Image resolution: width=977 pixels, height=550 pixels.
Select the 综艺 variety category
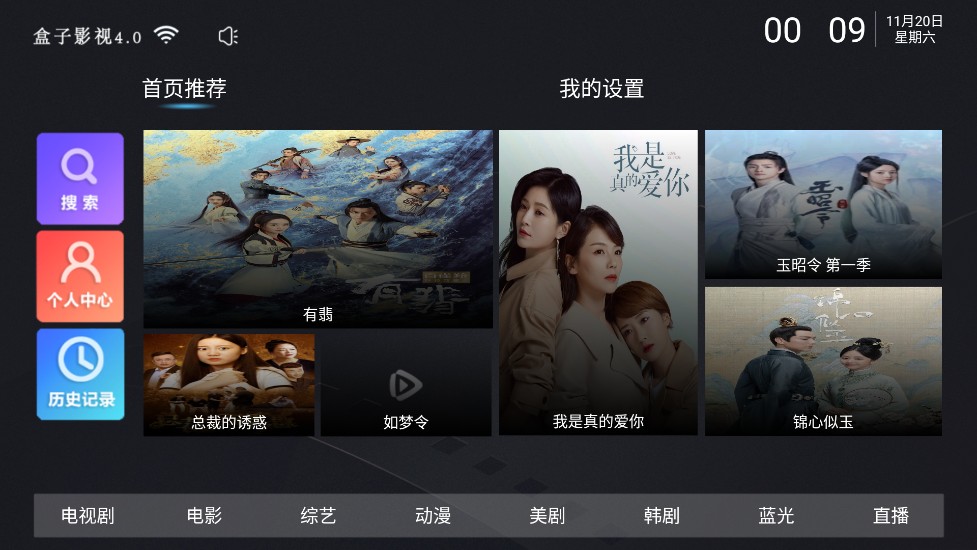tap(318, 516)
